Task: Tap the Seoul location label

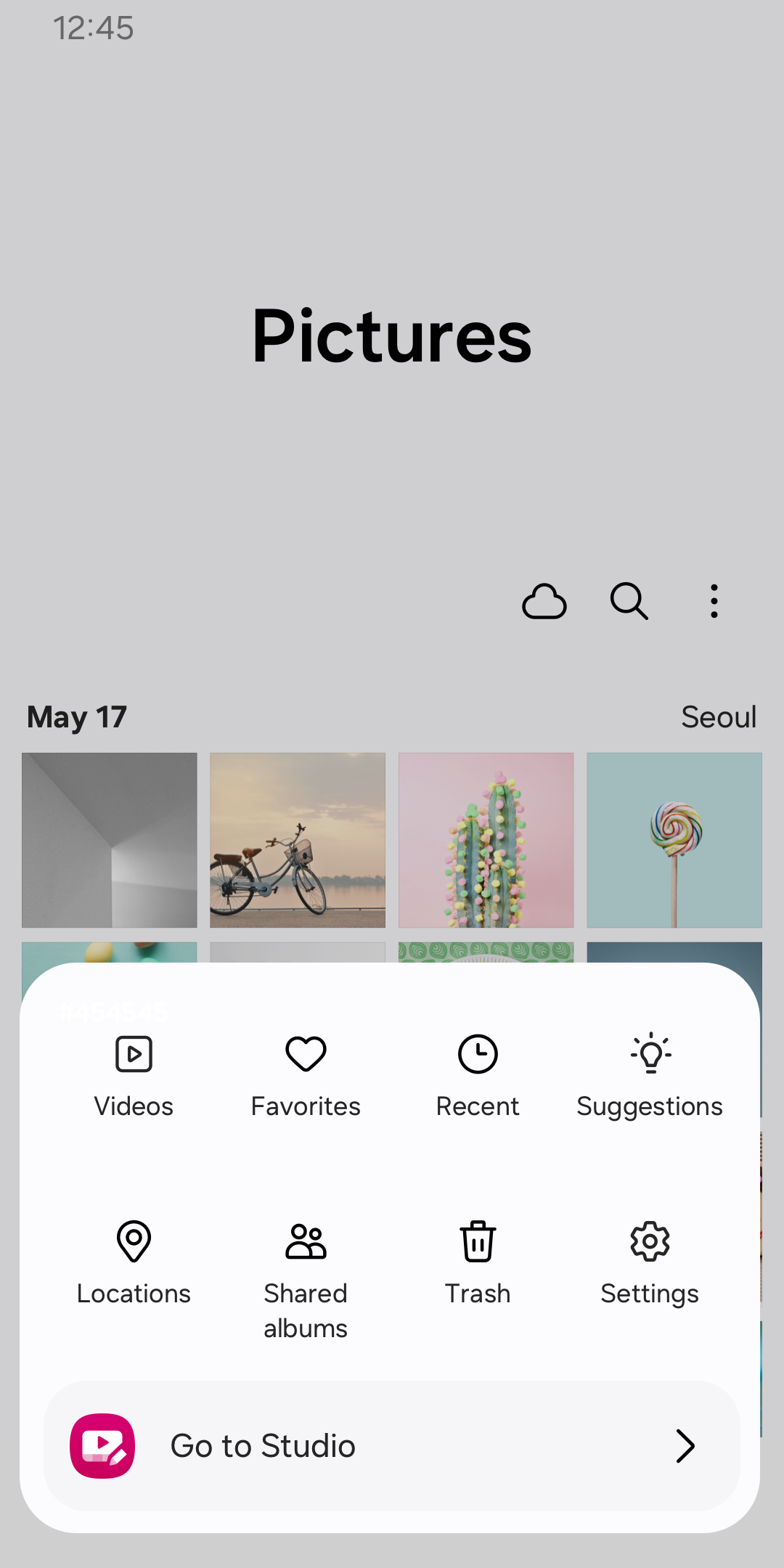Action: [x=719, y=716]
